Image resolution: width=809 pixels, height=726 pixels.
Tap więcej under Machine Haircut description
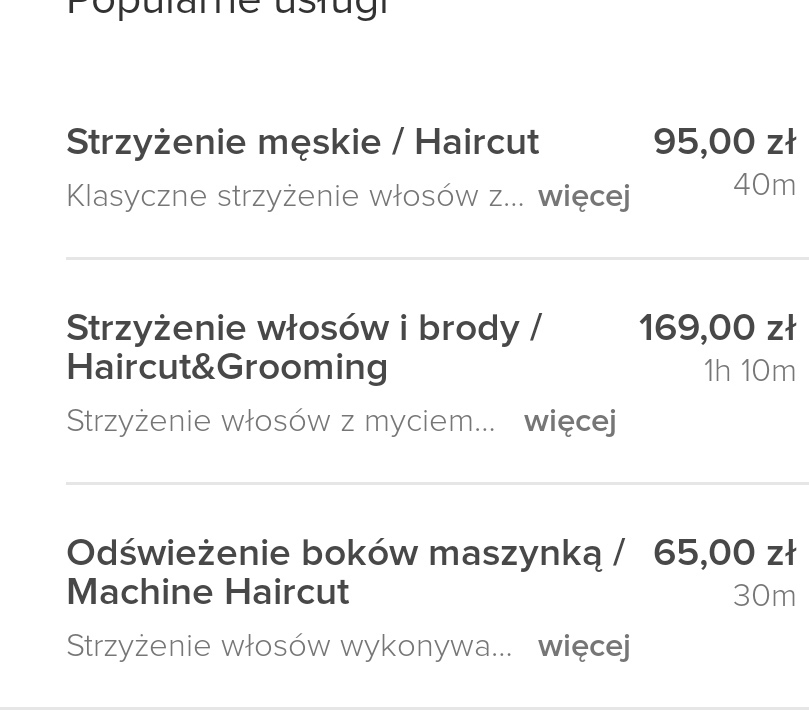[x=583, y=646]
